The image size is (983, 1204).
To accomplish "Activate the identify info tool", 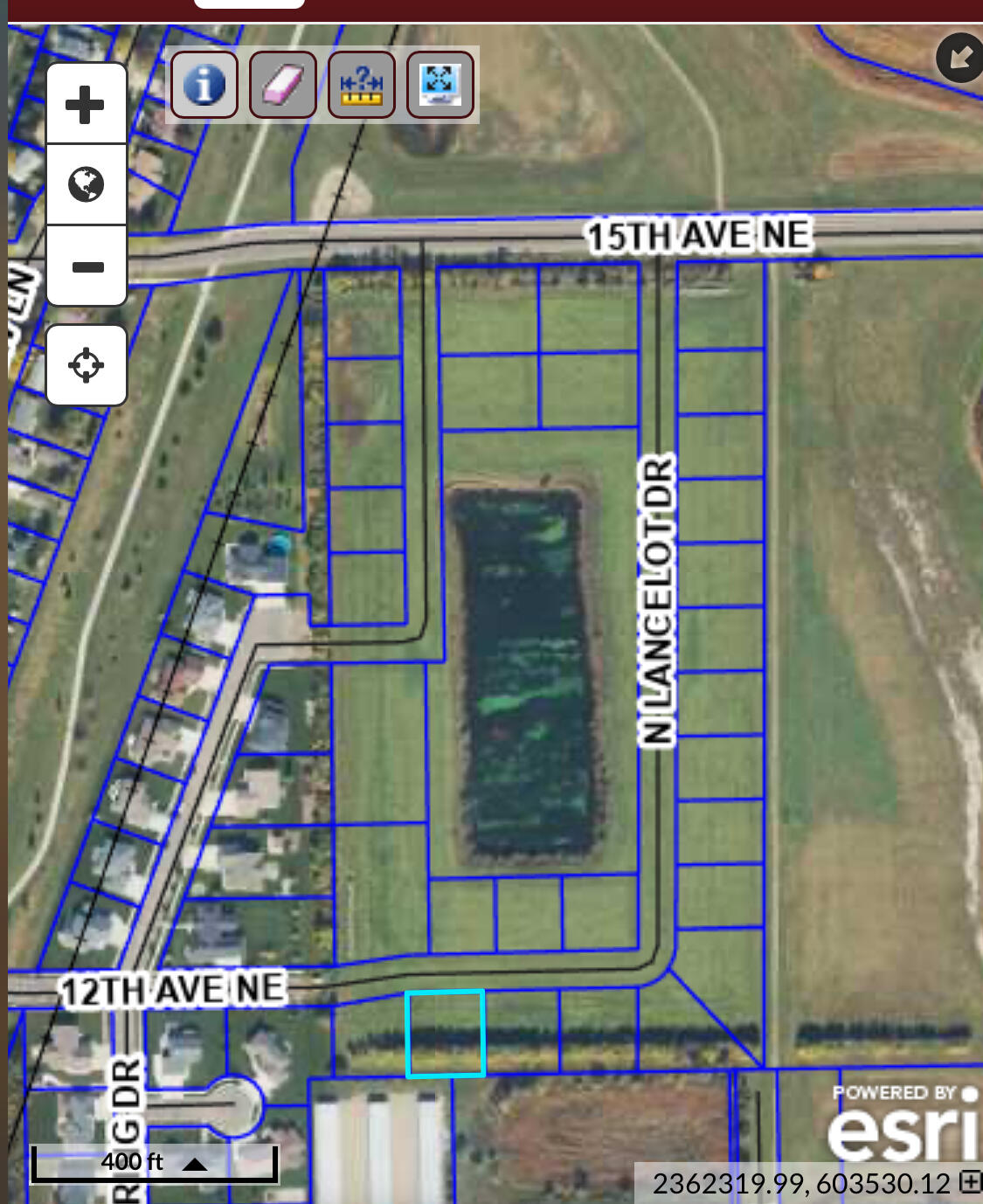I will pyautogui.click(x=204, y=85).
